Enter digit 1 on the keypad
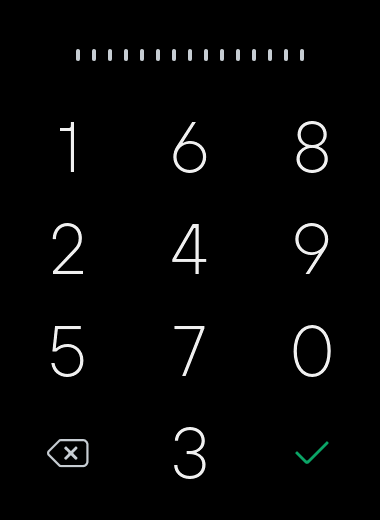Screen dimensions: 380x520 click(x=68, y=147)
